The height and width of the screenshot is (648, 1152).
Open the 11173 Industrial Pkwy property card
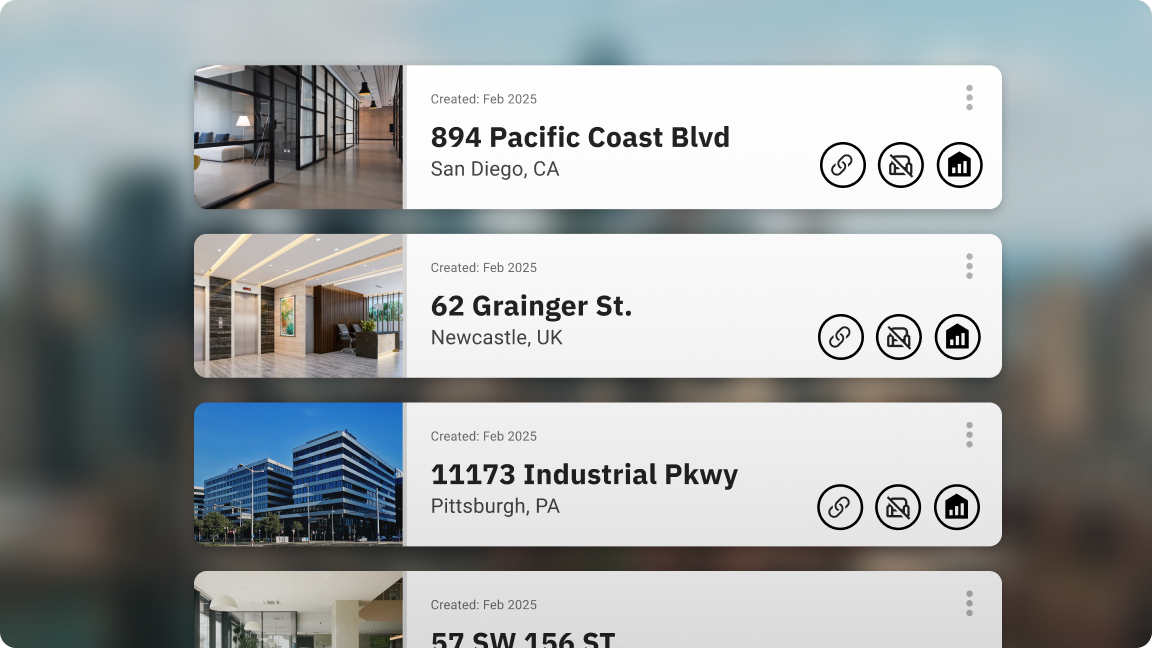[584, 474]
